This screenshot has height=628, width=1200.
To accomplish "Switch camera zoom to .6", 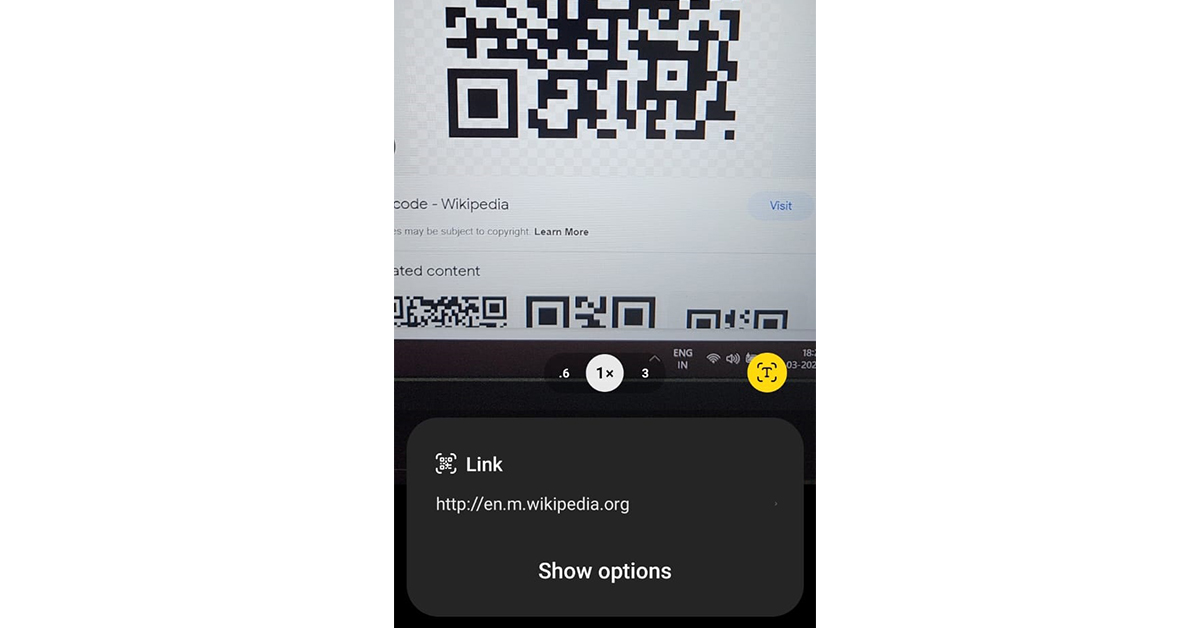I will pyautogui.click(x=564, y=374).
